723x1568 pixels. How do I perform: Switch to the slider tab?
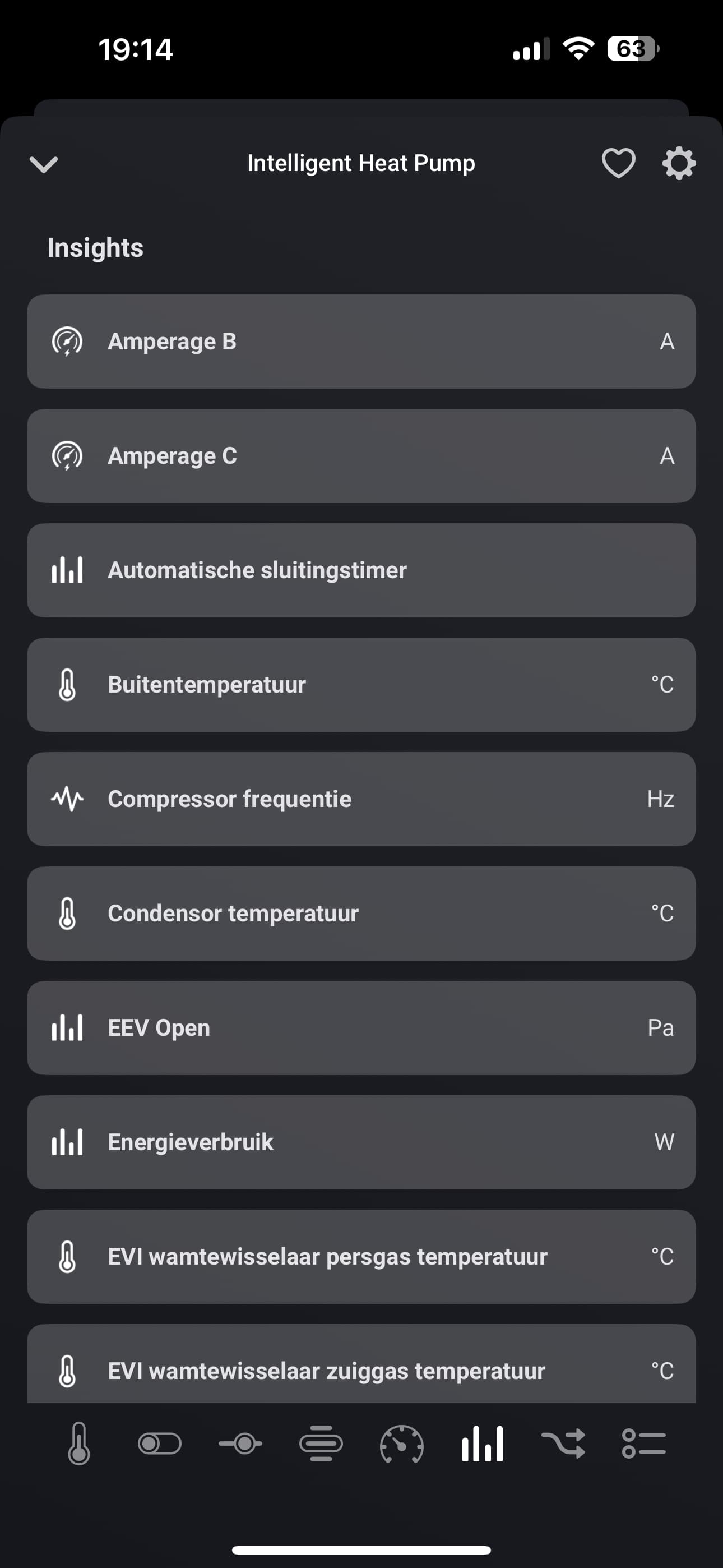click(x=240, y=1443)
